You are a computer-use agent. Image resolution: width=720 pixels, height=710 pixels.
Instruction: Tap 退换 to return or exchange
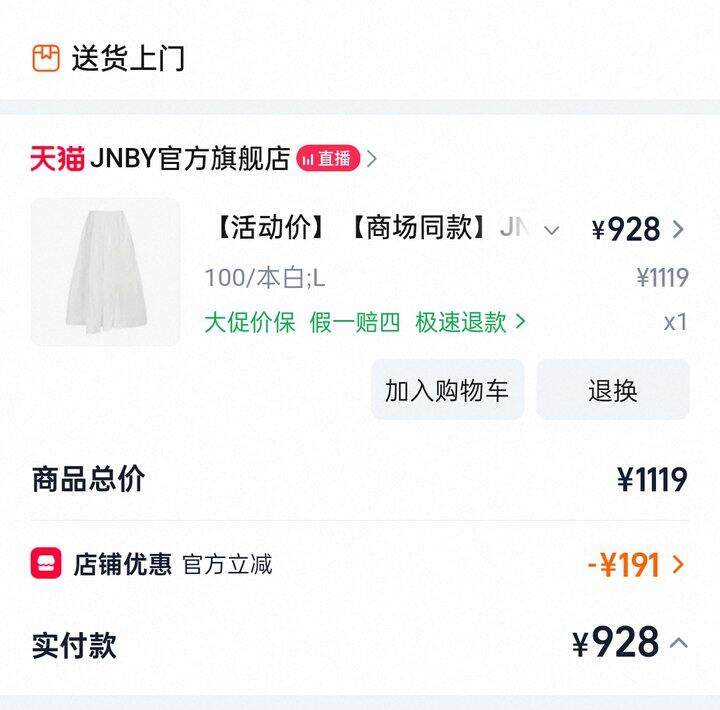[612, 390]
